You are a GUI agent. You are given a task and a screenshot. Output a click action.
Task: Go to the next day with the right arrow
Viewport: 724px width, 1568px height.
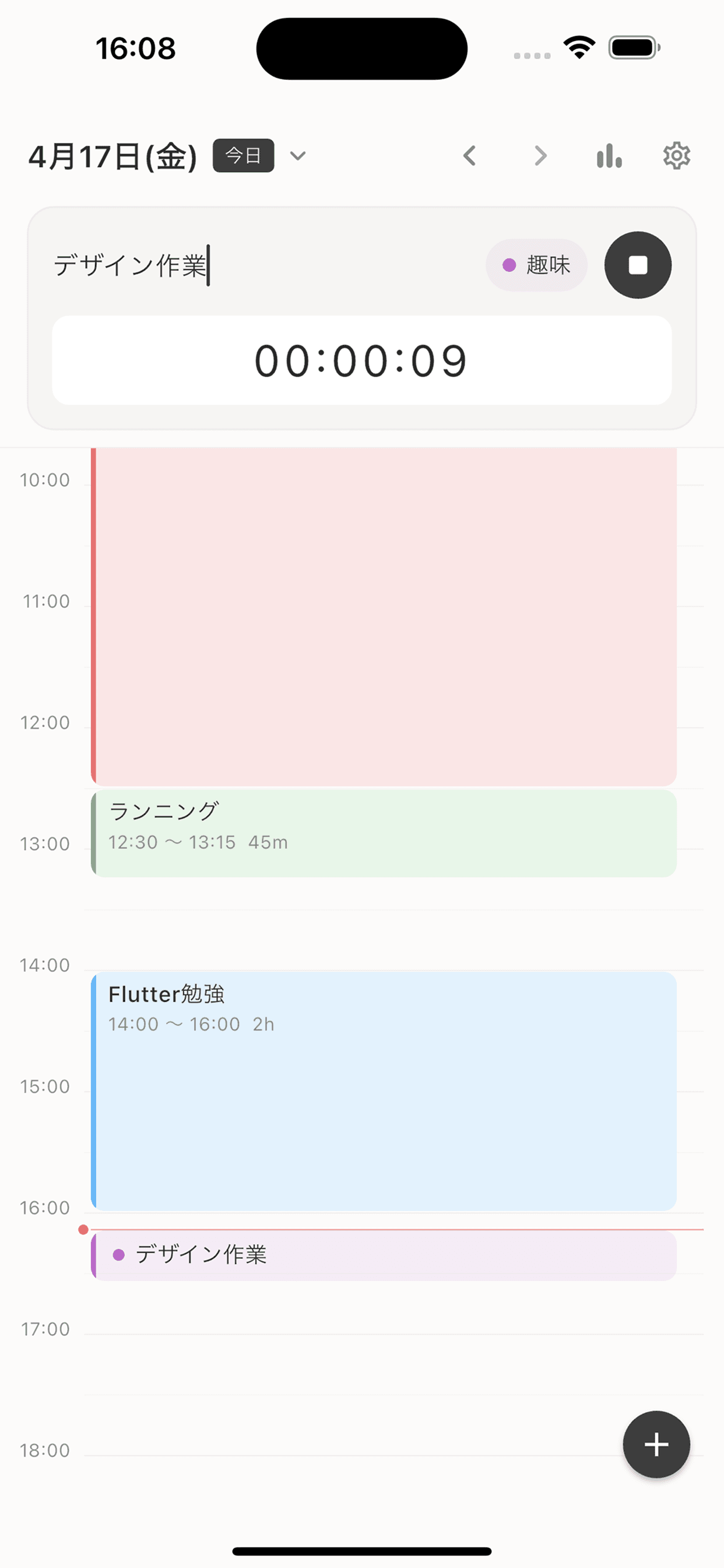(540, 156)
